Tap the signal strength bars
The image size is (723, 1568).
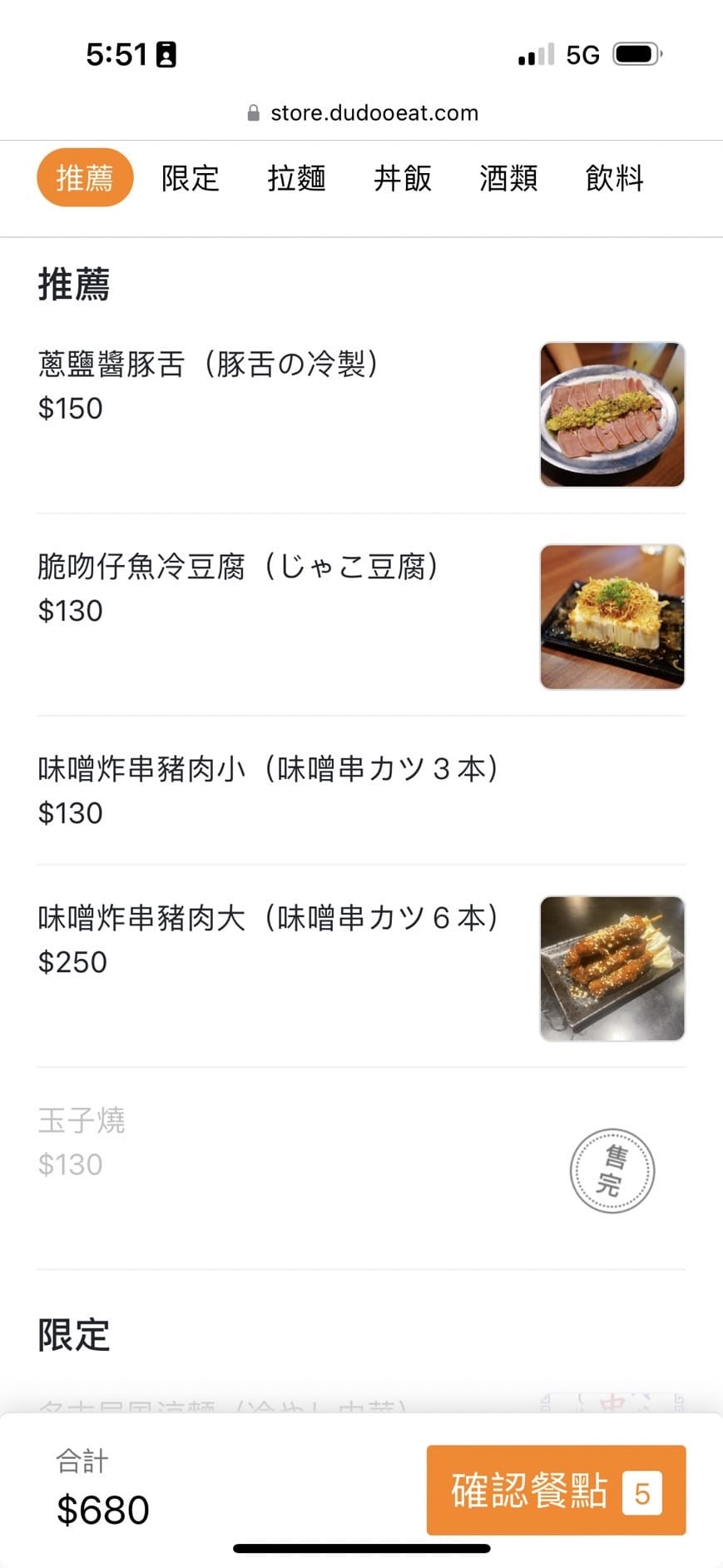537,53
